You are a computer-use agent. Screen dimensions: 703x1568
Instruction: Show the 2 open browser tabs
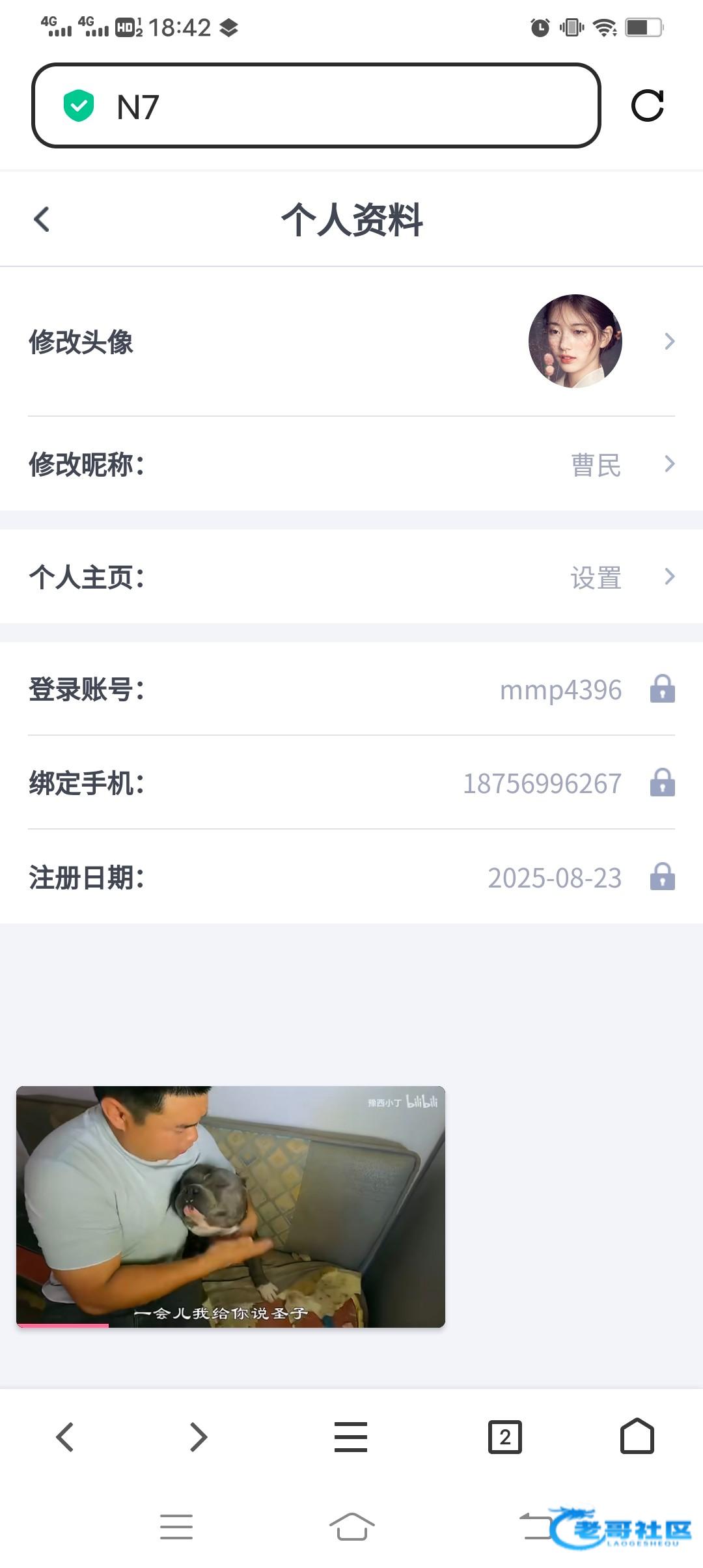pyautogui.click(x=505, y=1436)
